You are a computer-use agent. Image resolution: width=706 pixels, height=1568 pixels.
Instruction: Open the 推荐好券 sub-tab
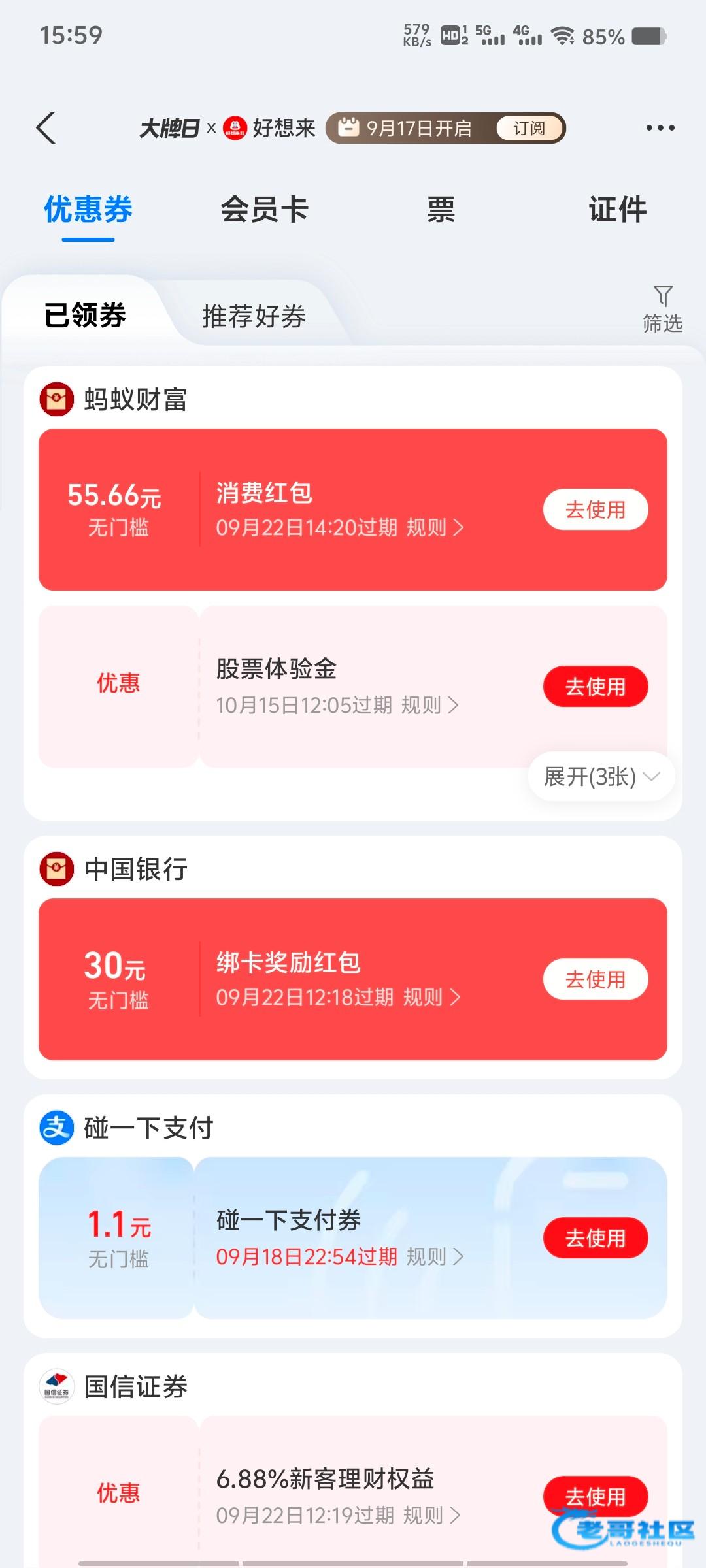coord(254,316)
